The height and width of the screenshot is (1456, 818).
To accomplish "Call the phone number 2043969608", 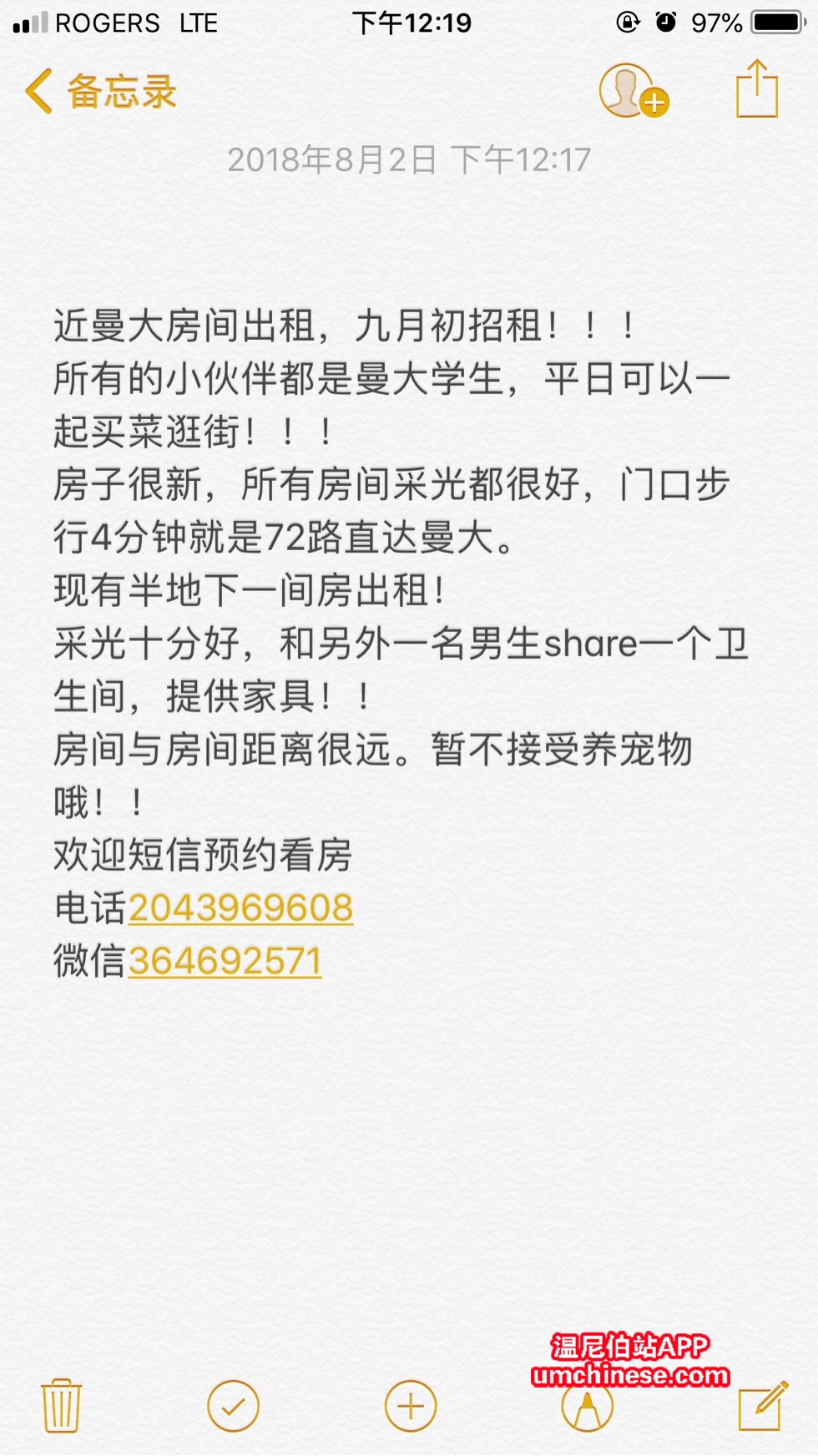I will pos(240,908).
